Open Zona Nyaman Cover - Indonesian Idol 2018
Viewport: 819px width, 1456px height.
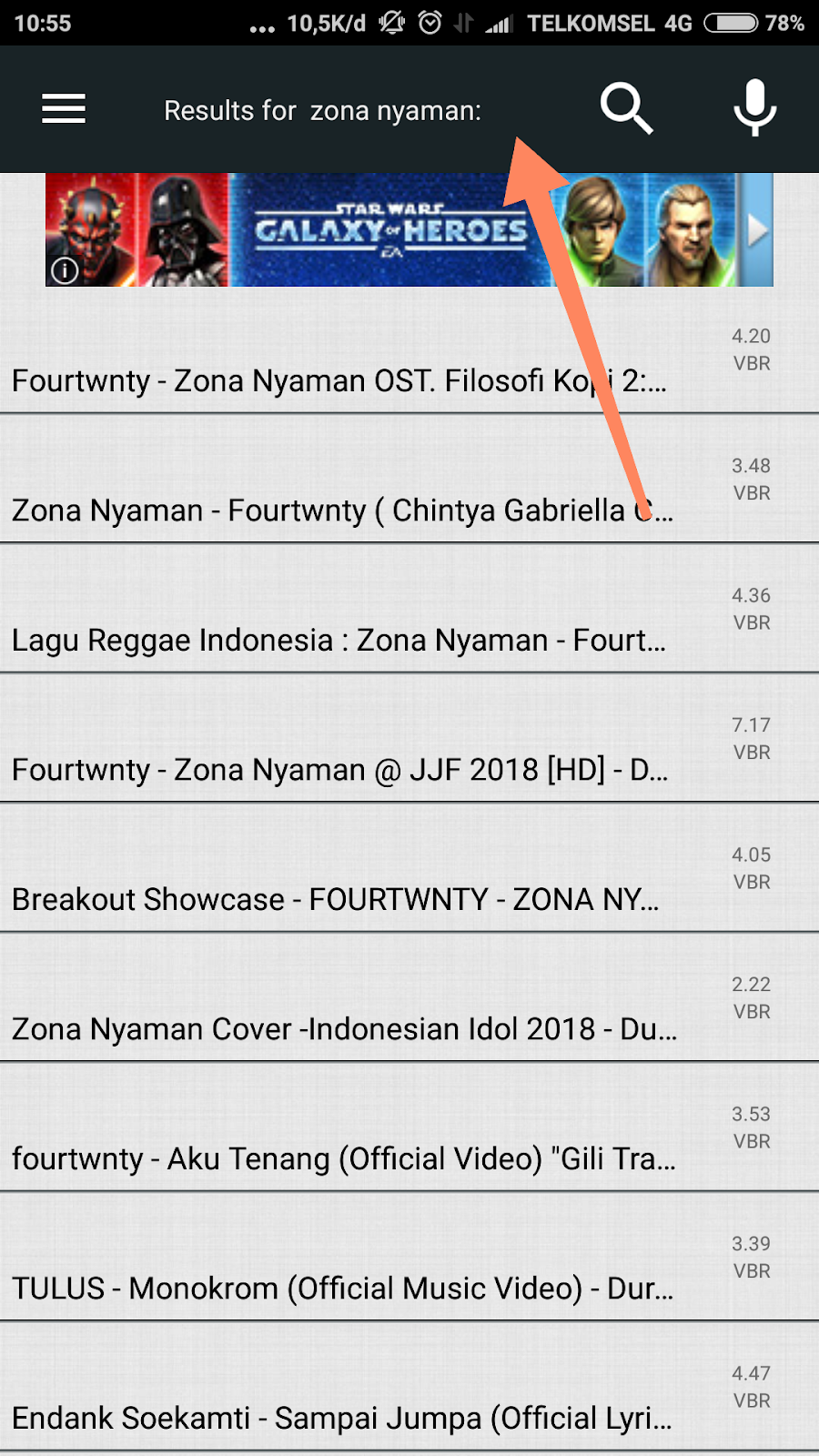(344, 1029)
